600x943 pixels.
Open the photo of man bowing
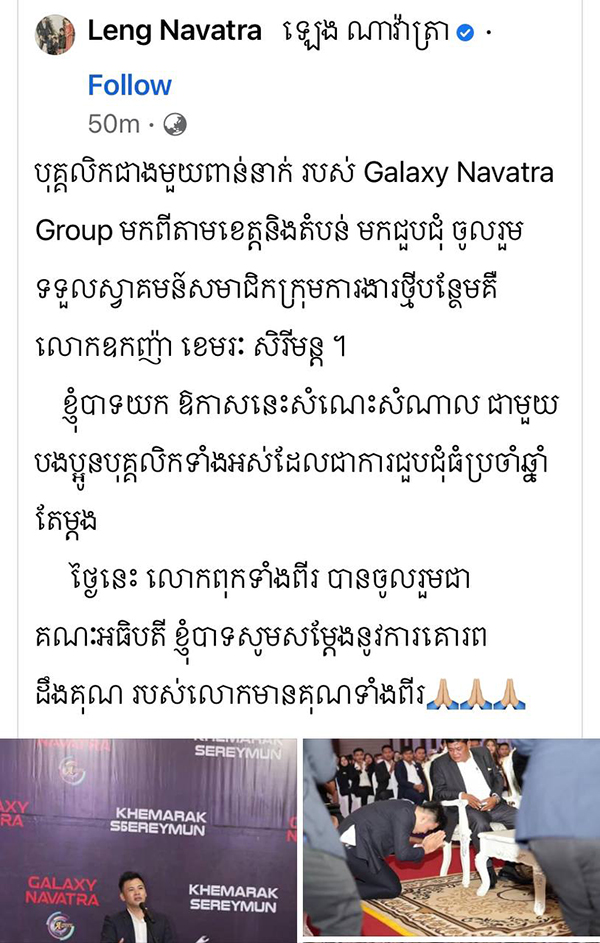coord(451,840)
